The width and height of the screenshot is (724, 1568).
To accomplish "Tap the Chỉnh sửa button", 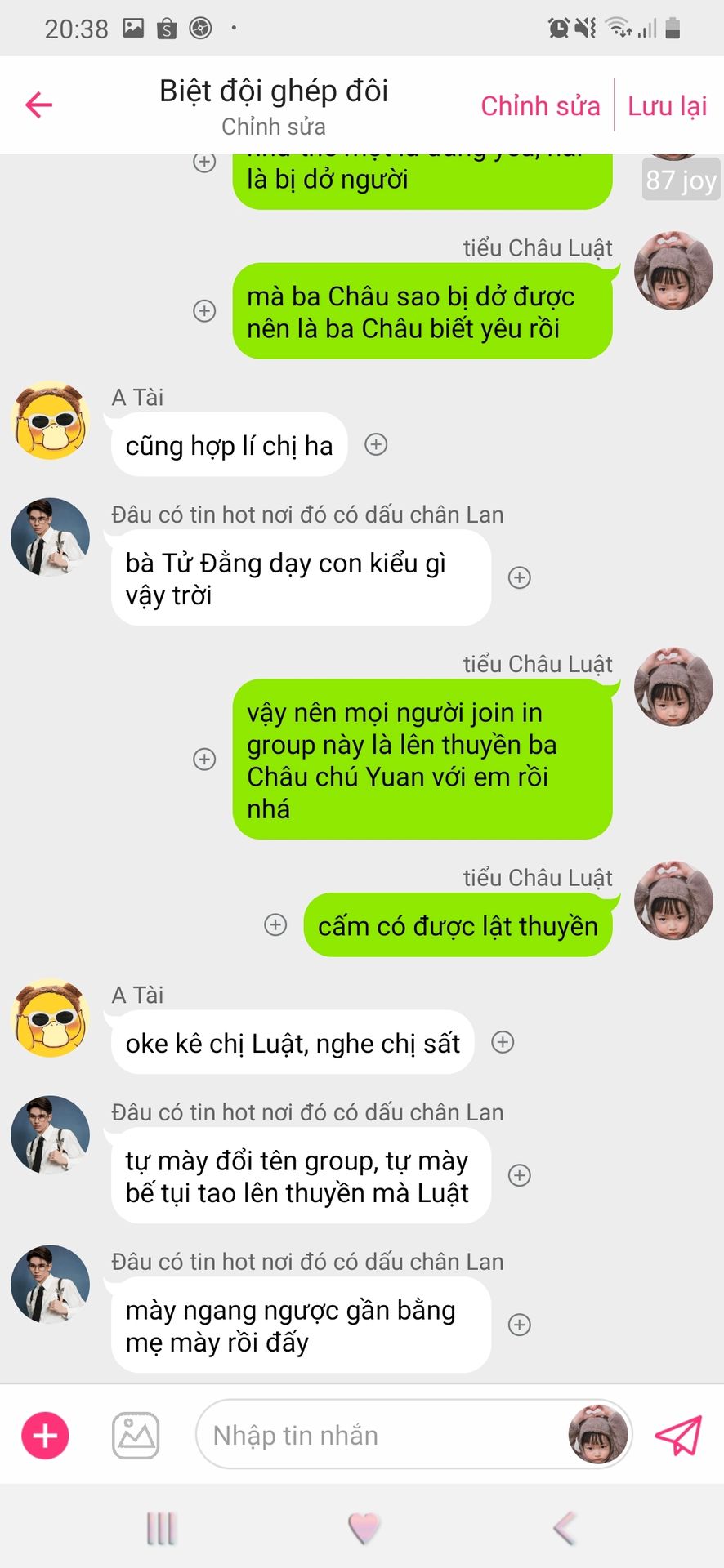I will [540, 106].
